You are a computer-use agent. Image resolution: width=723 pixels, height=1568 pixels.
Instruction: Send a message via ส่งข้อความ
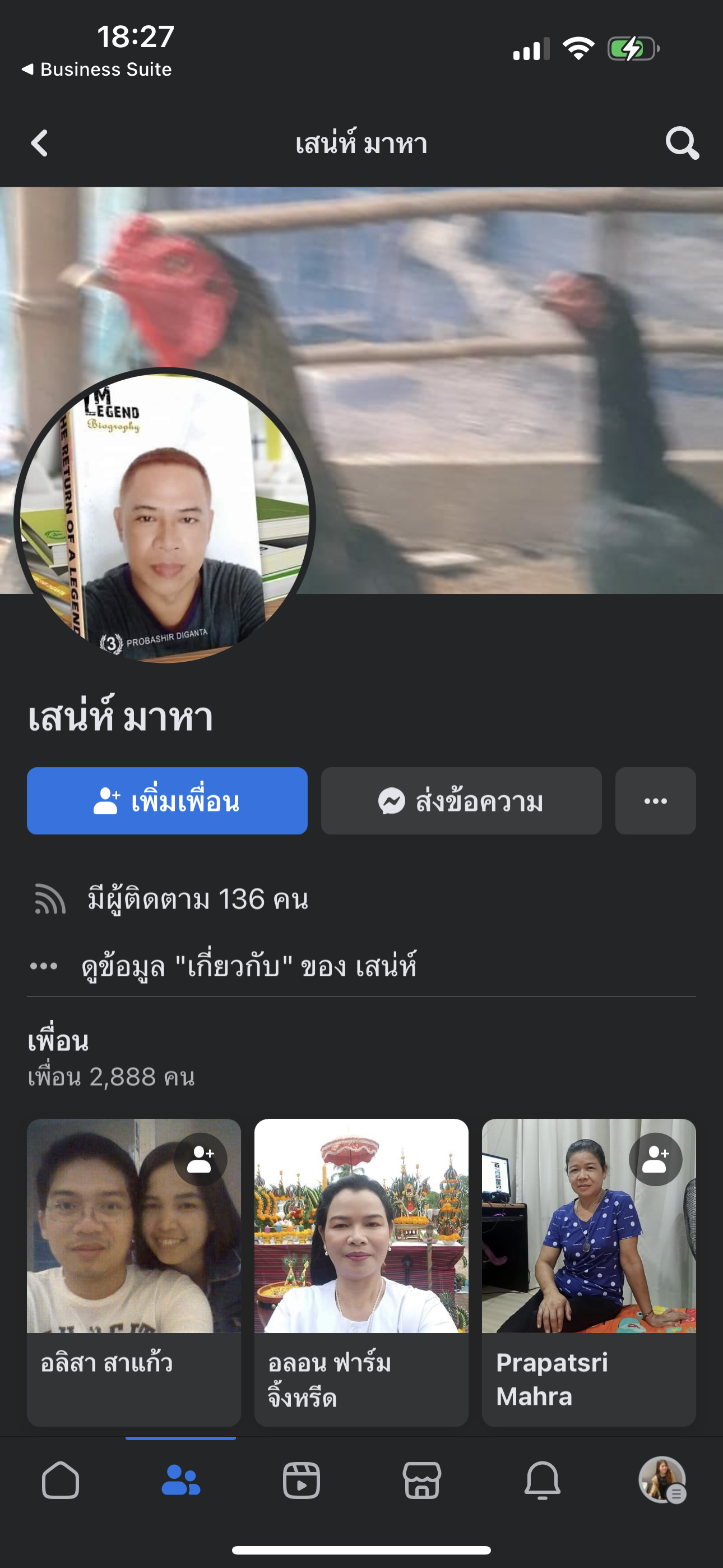click(461, 801)
